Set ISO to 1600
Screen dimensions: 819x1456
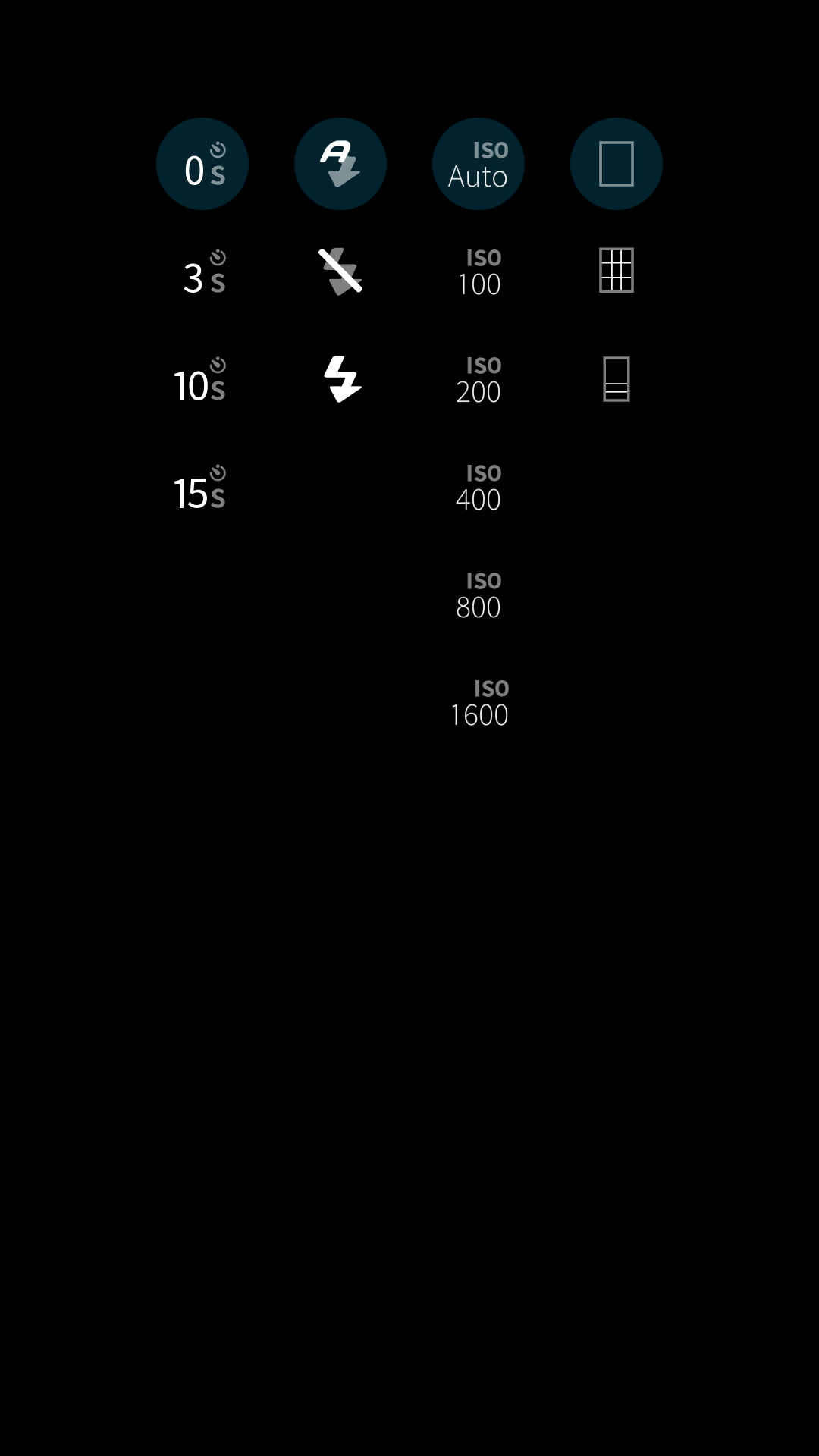pos(479,702)
